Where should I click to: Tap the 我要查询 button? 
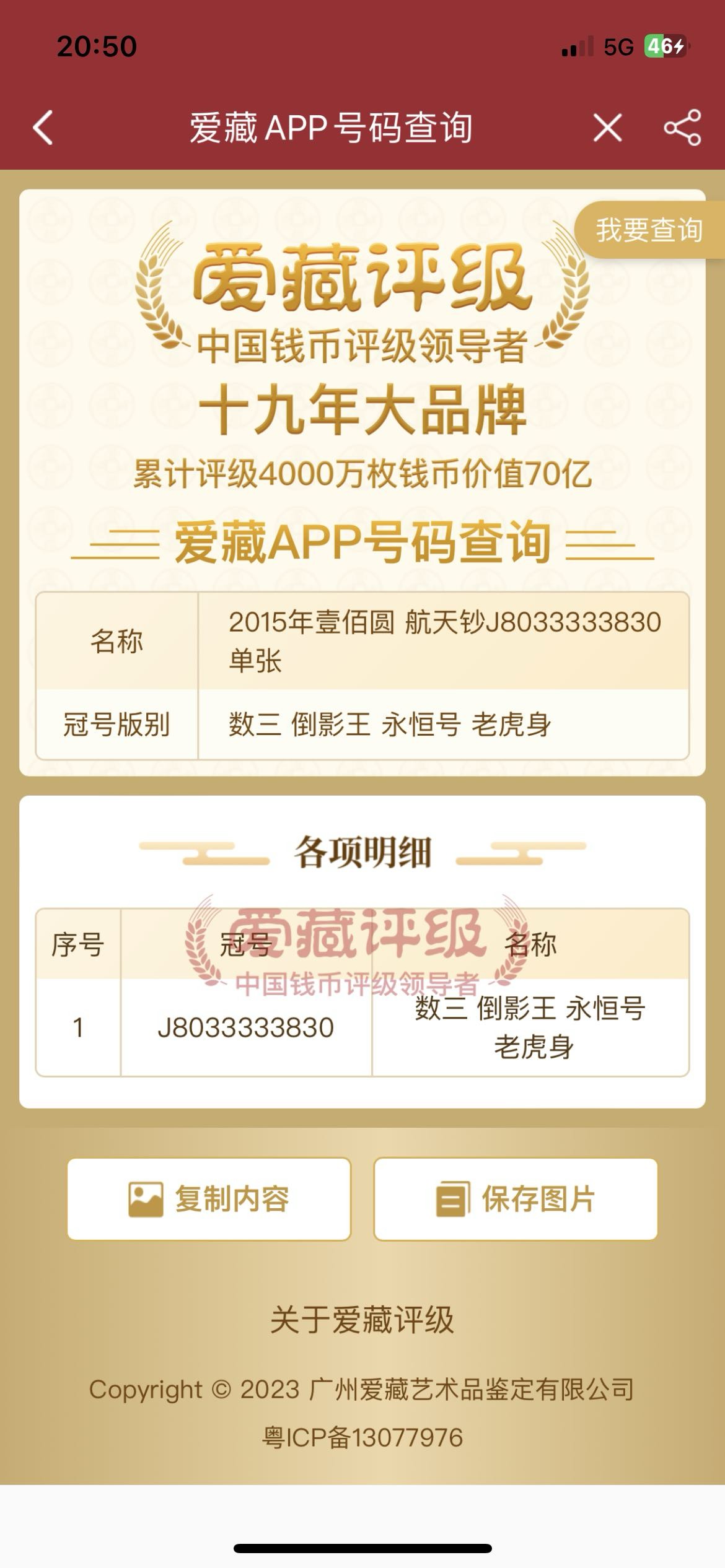click(649, 230)
